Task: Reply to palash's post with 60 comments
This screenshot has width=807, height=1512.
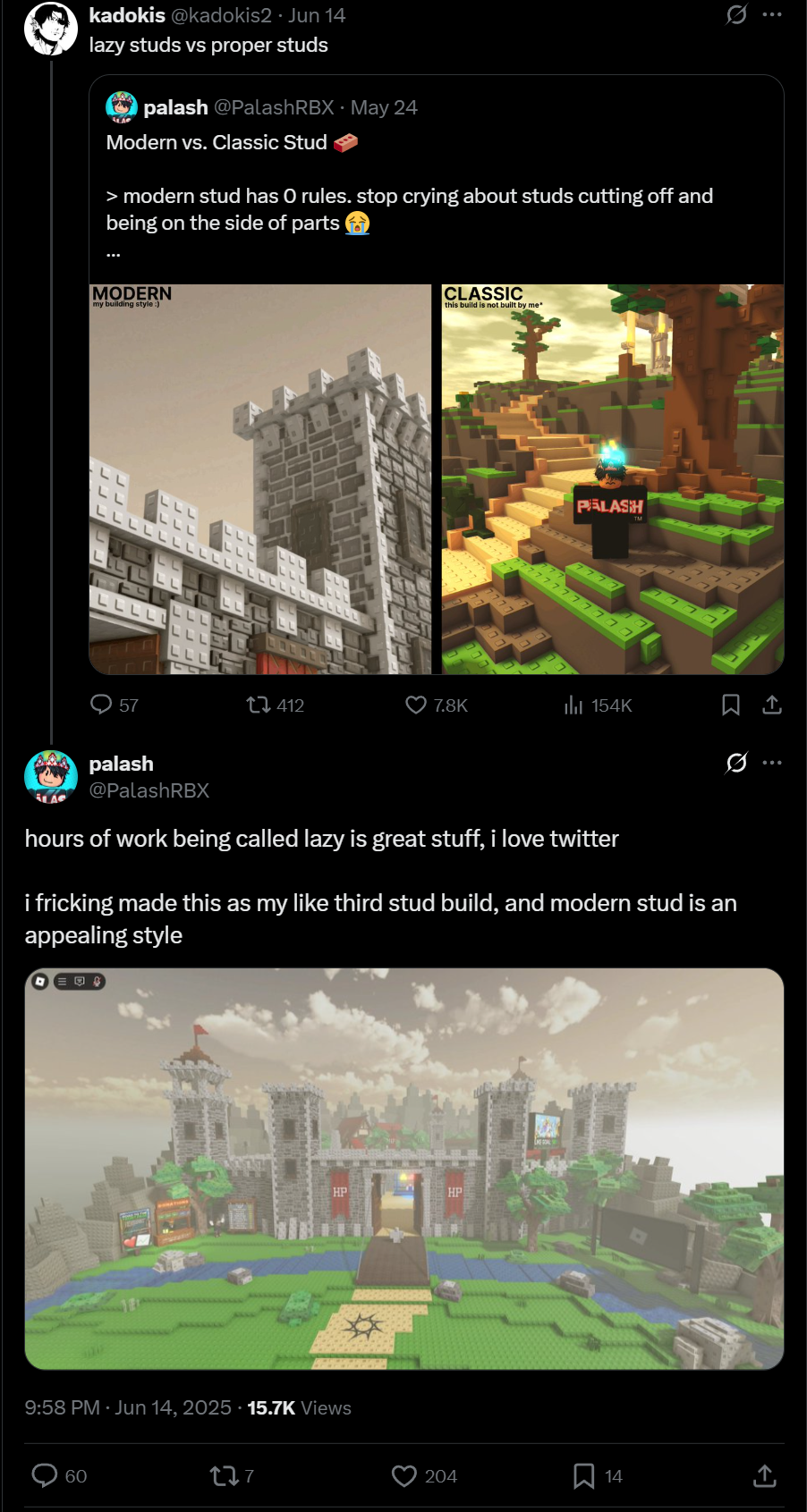Action: pos(59,1475)
